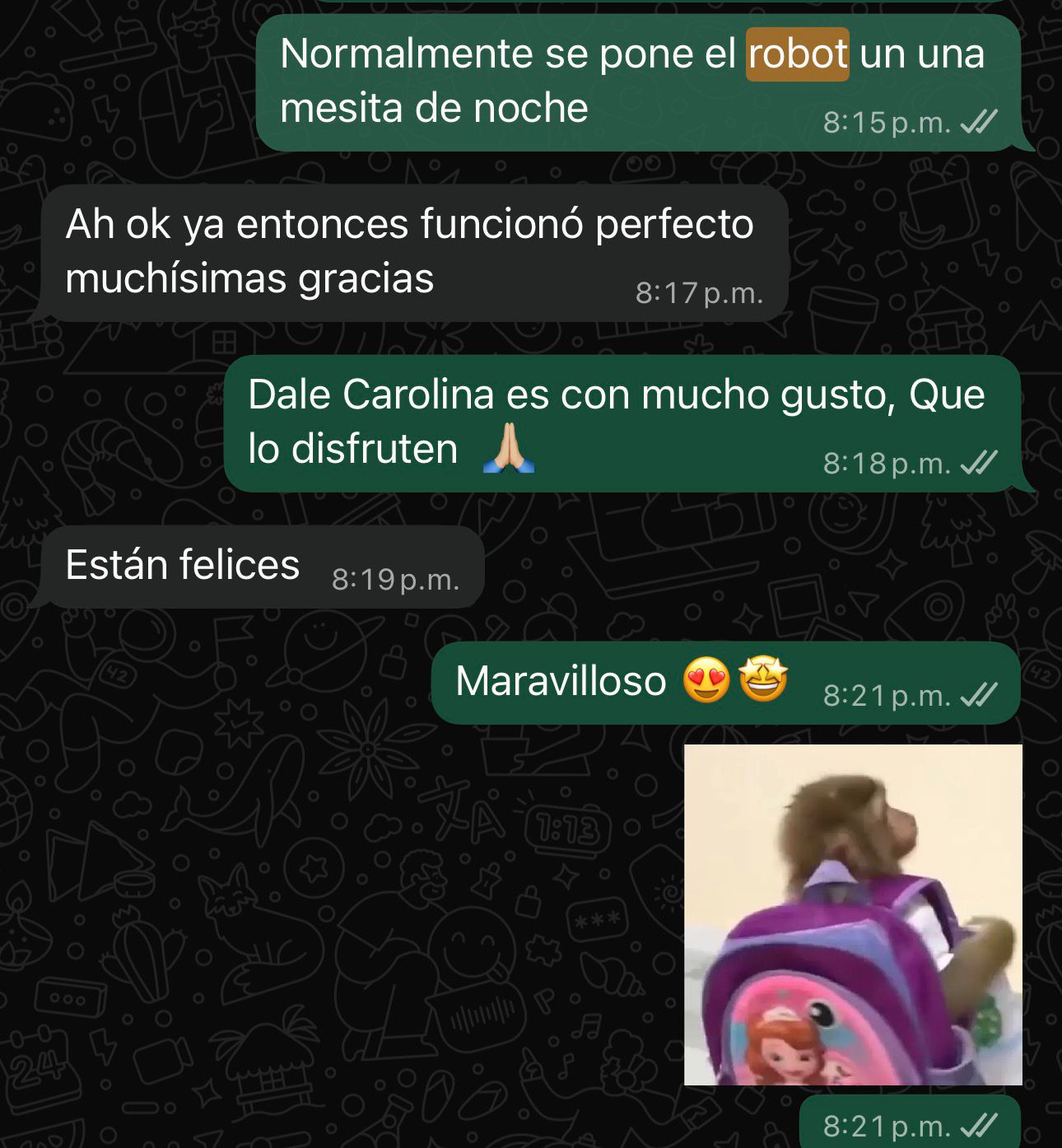Open the monkey with backpack sticker
The height and width of the screenshot is (1148, 1062).
tap(853, 914)
